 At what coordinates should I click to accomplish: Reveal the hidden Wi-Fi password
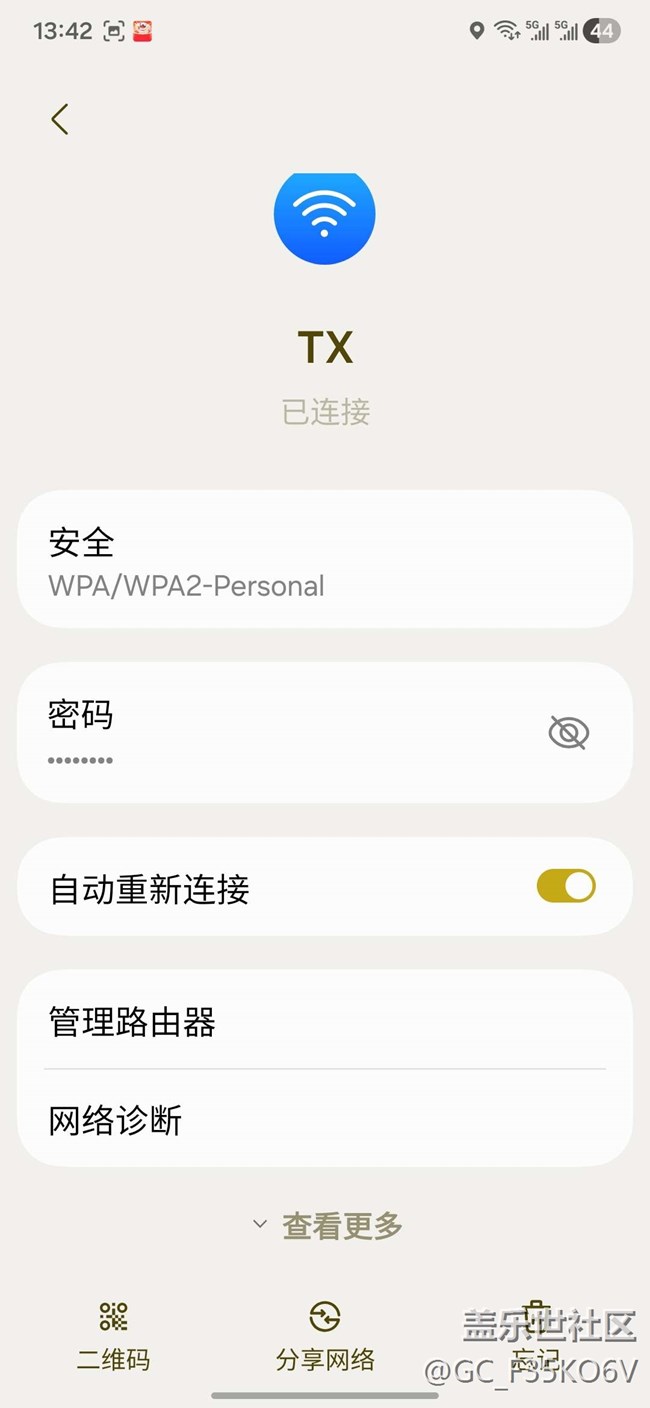tap(568, 733)
